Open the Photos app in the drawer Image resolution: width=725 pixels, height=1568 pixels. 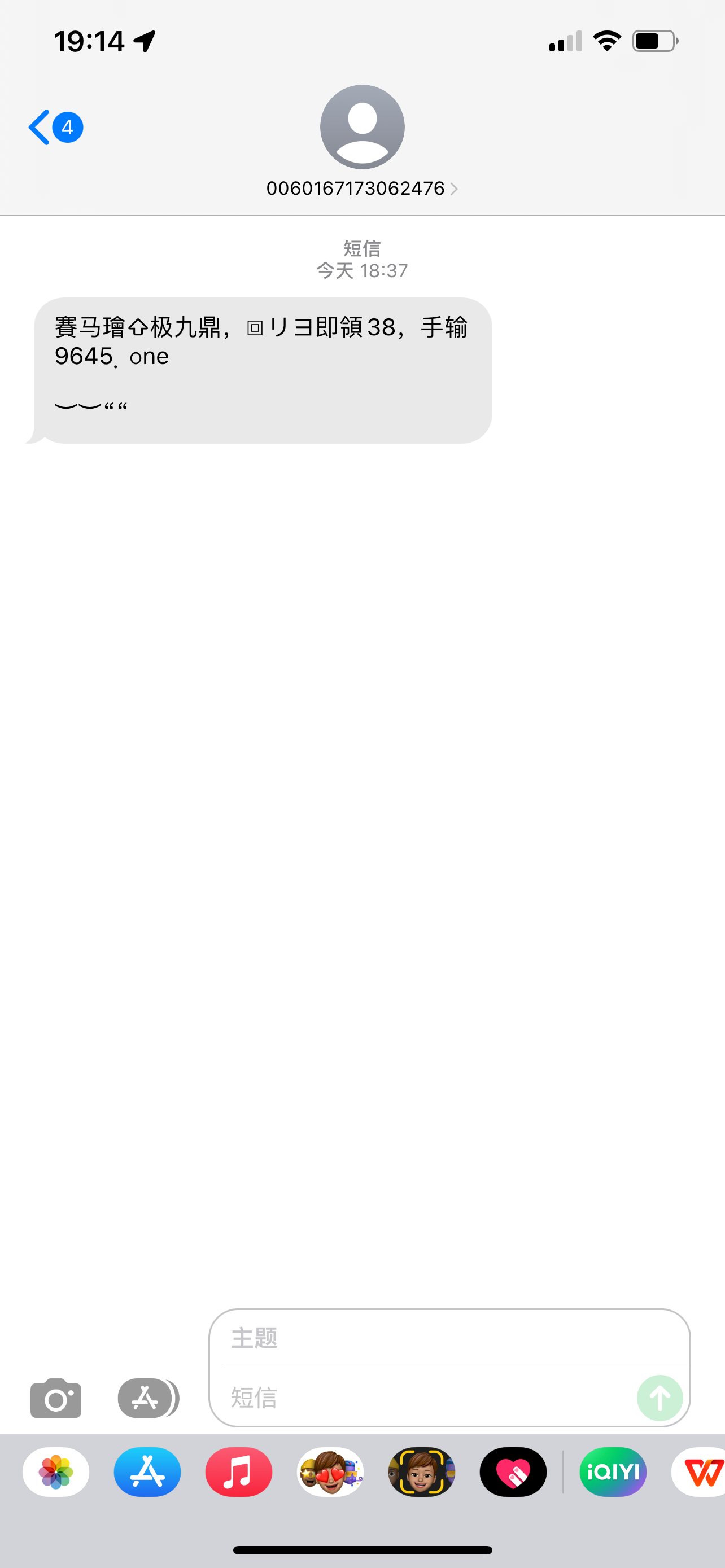tap(56, 1472)
